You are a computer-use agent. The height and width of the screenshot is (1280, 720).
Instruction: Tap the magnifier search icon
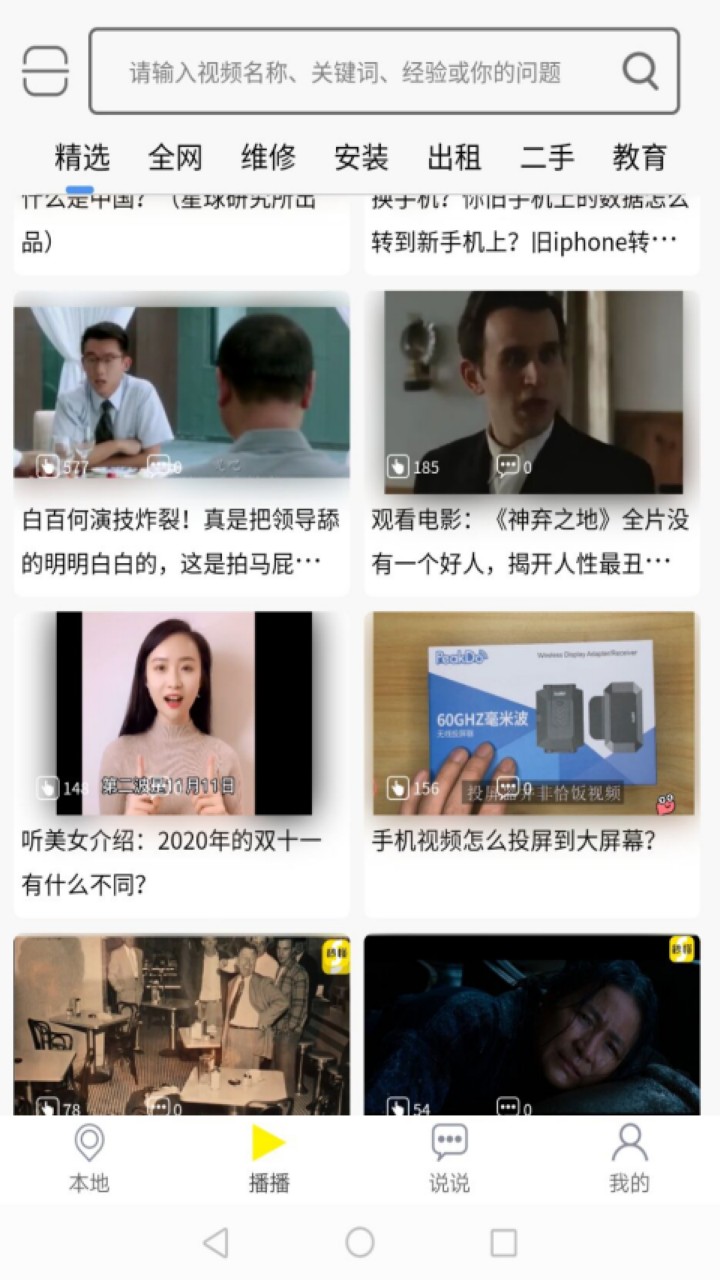(640, 71)
